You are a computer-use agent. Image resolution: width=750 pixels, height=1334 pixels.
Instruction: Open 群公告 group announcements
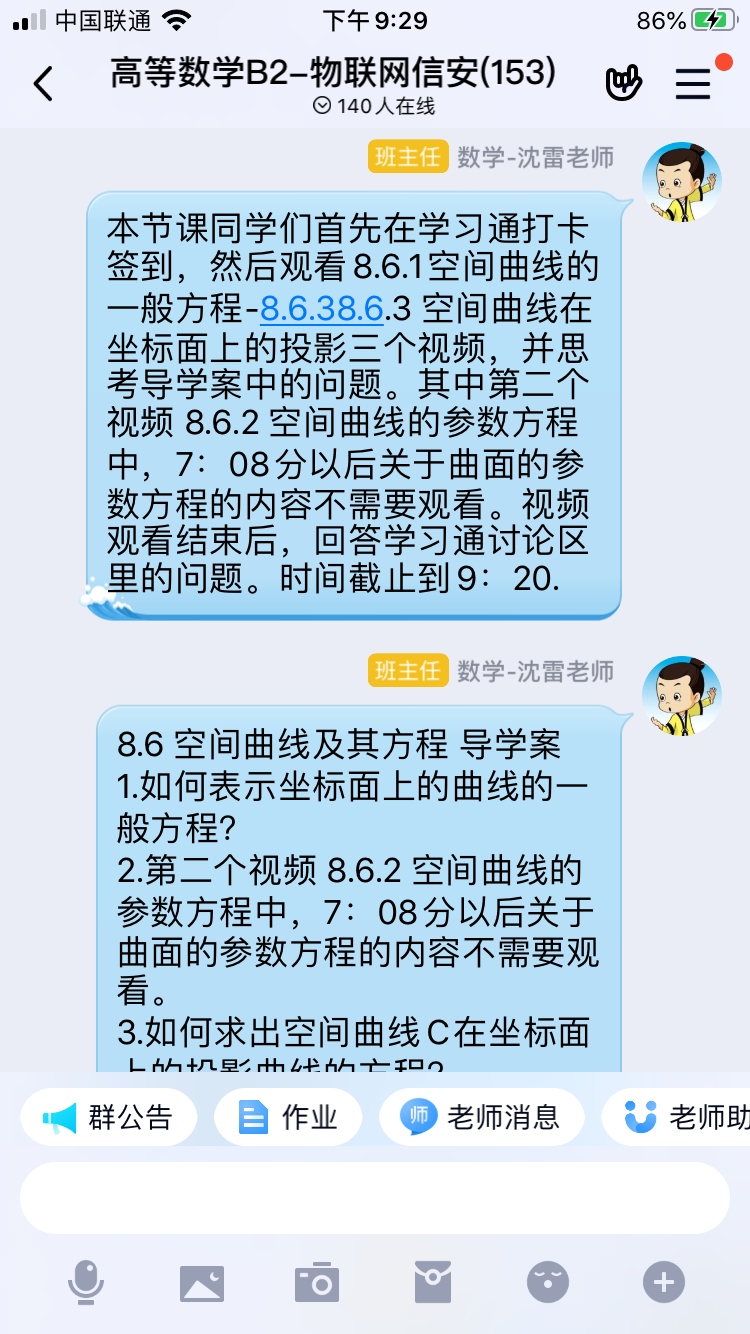(x=109, y=1117)
